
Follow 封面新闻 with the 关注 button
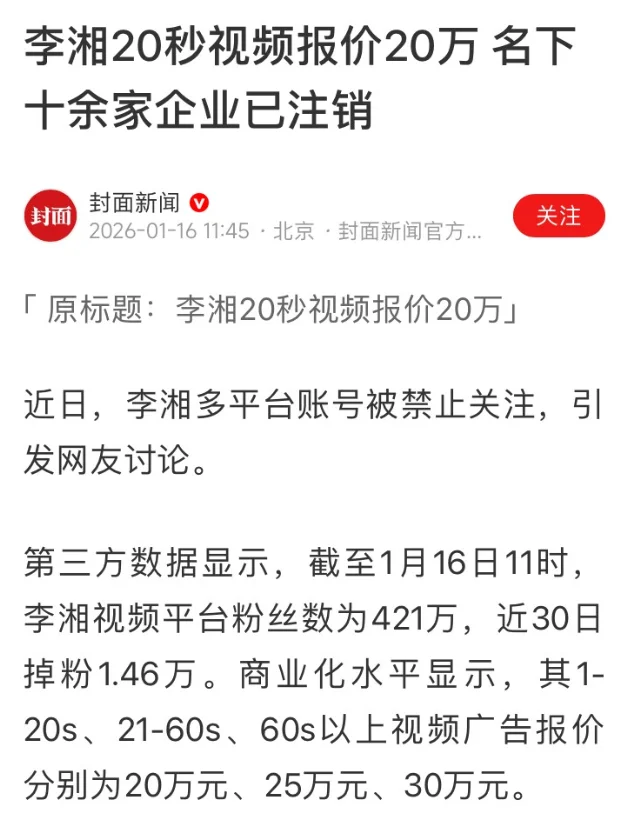pos(558,216)
